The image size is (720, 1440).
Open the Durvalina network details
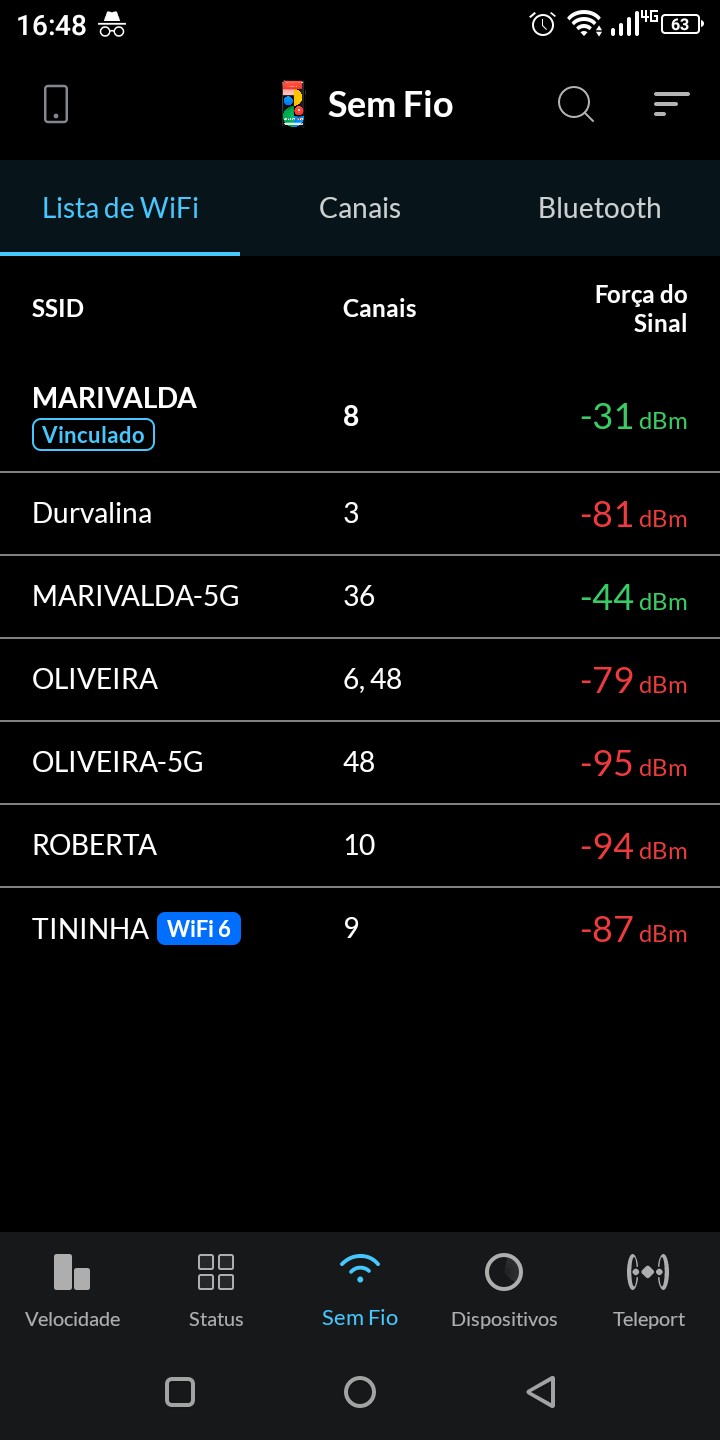360,514
